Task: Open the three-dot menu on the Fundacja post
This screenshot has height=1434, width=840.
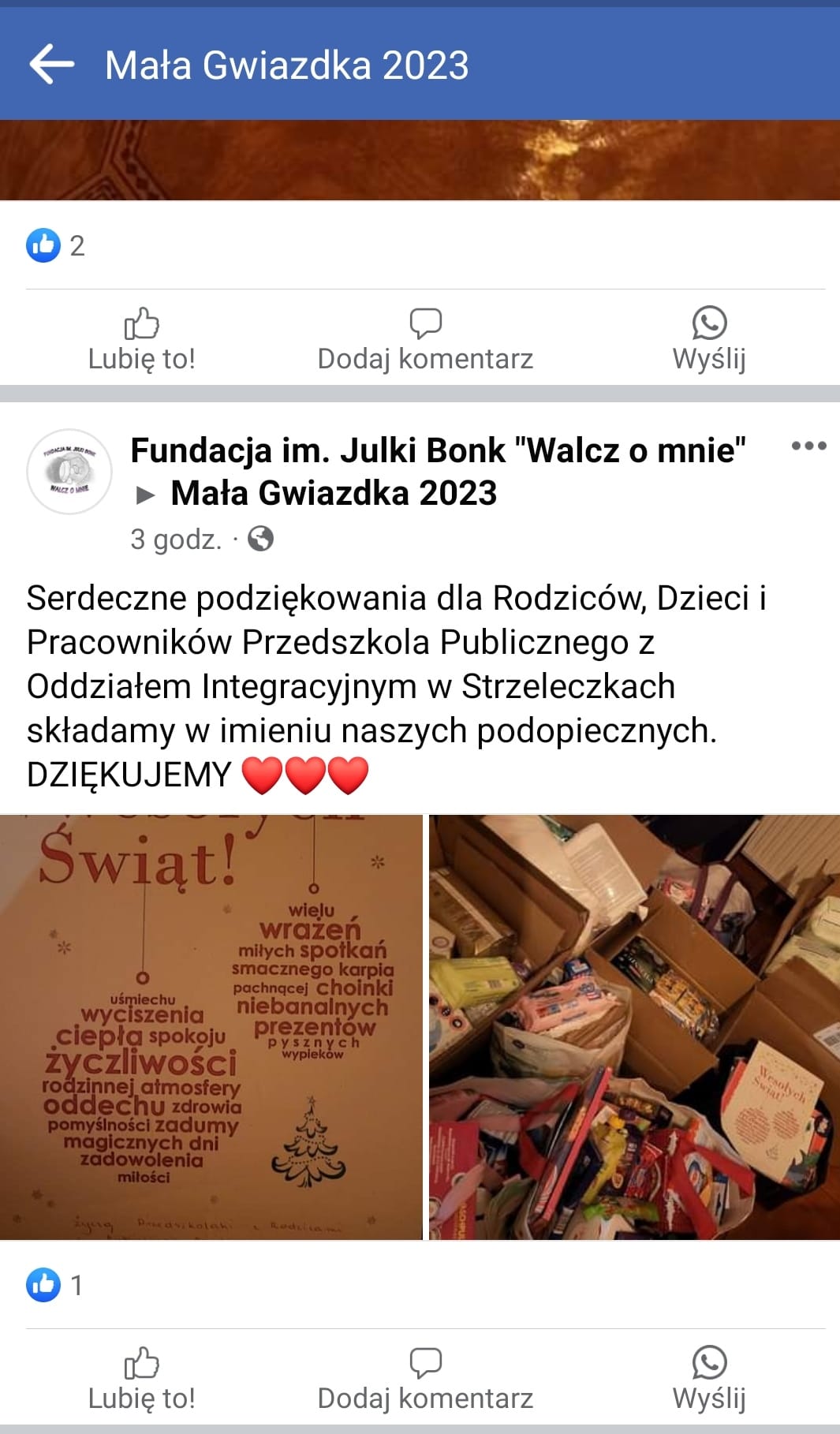Action: [808, 446]
